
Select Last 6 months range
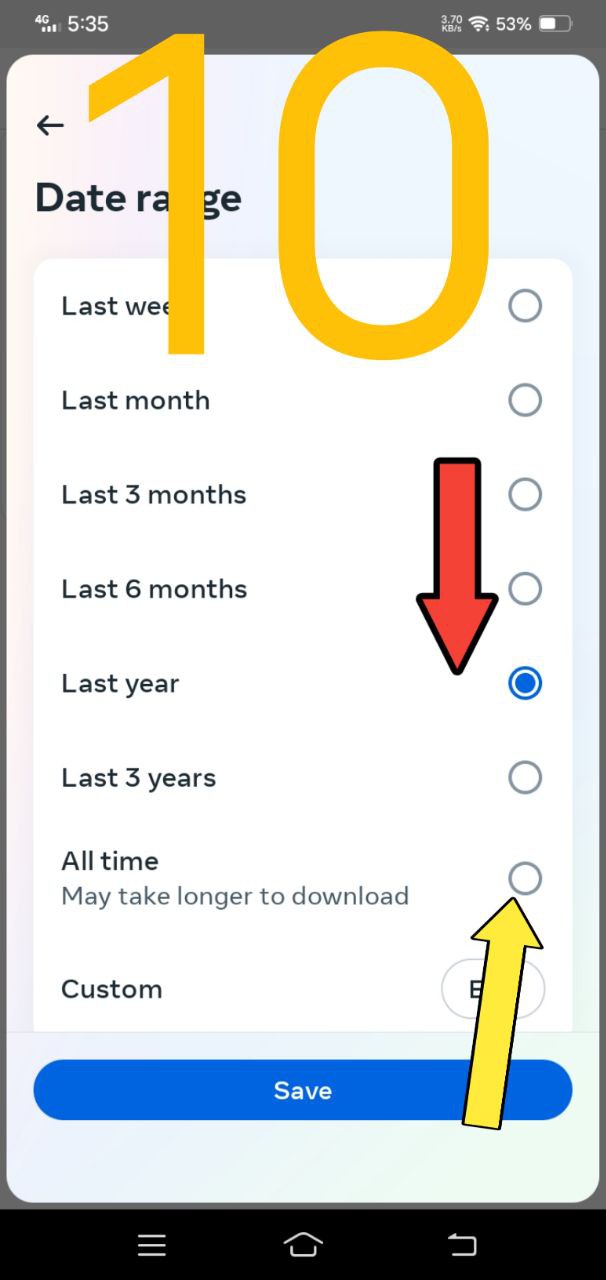pos(524,589)
